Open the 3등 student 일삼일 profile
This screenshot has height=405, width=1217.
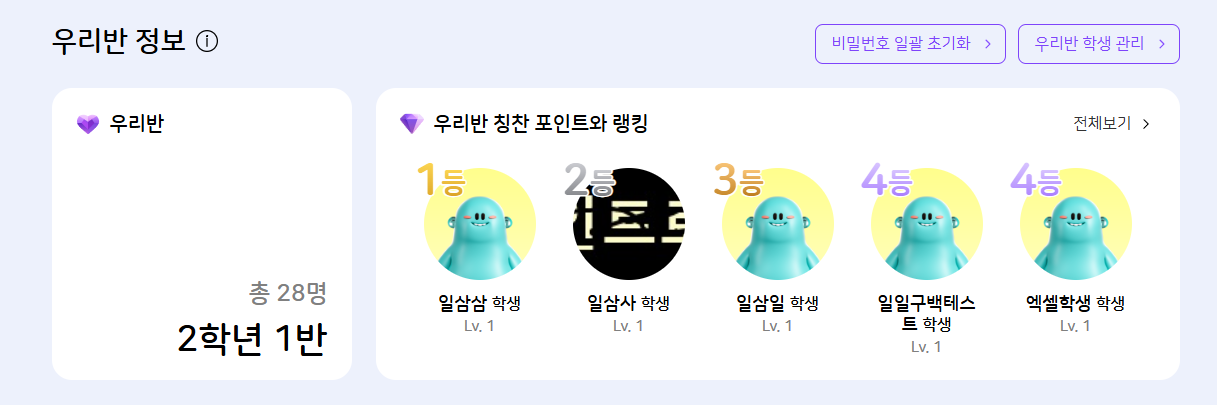coord(777,225)
